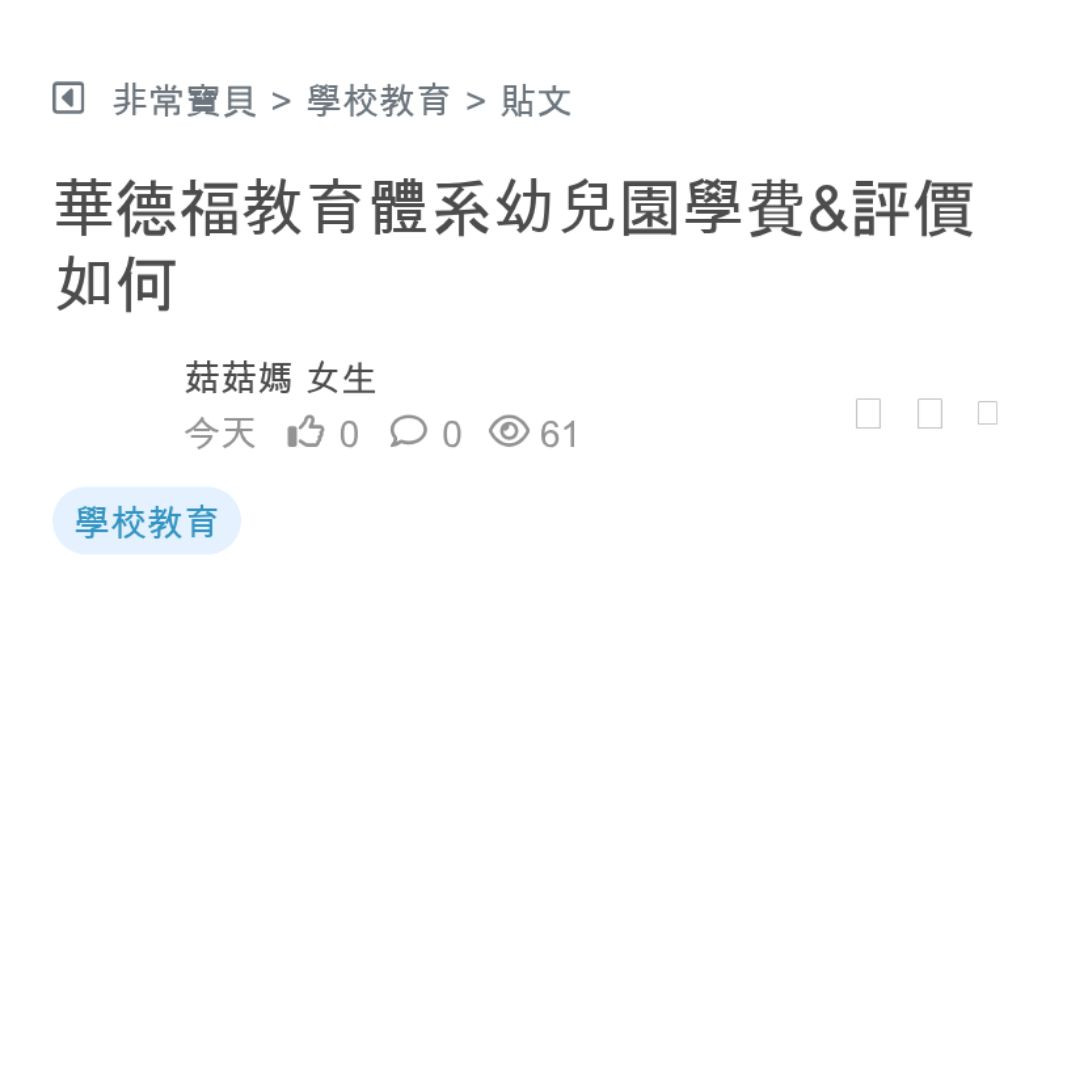Image resolution: width=1080 pixels, height=1080 pixels.
Task: Tap the back arrow icon in breadcrumb
Action: [68, 99]
